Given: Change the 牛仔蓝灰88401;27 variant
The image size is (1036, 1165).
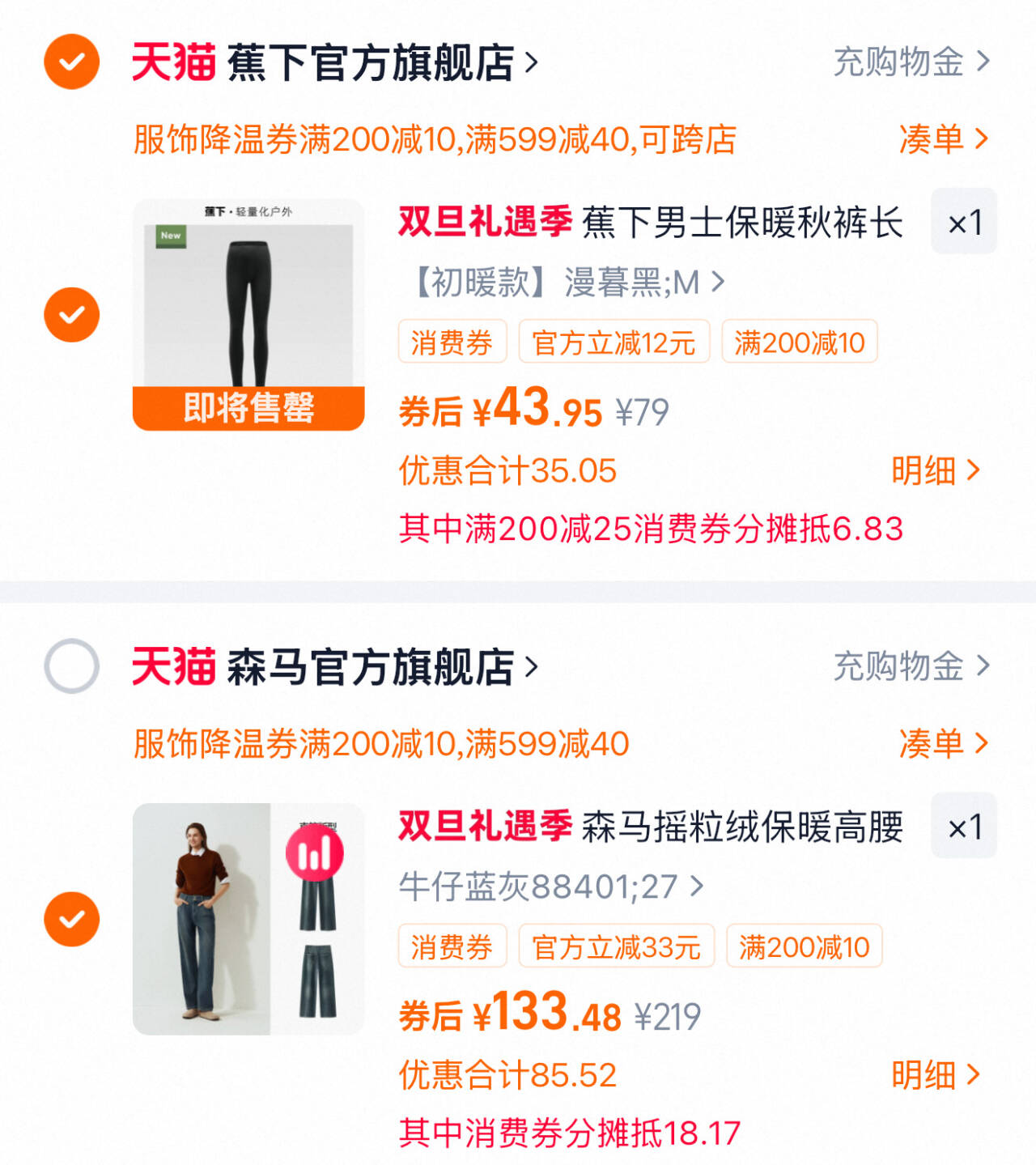Looking at the screenshot, I should 550,887.
